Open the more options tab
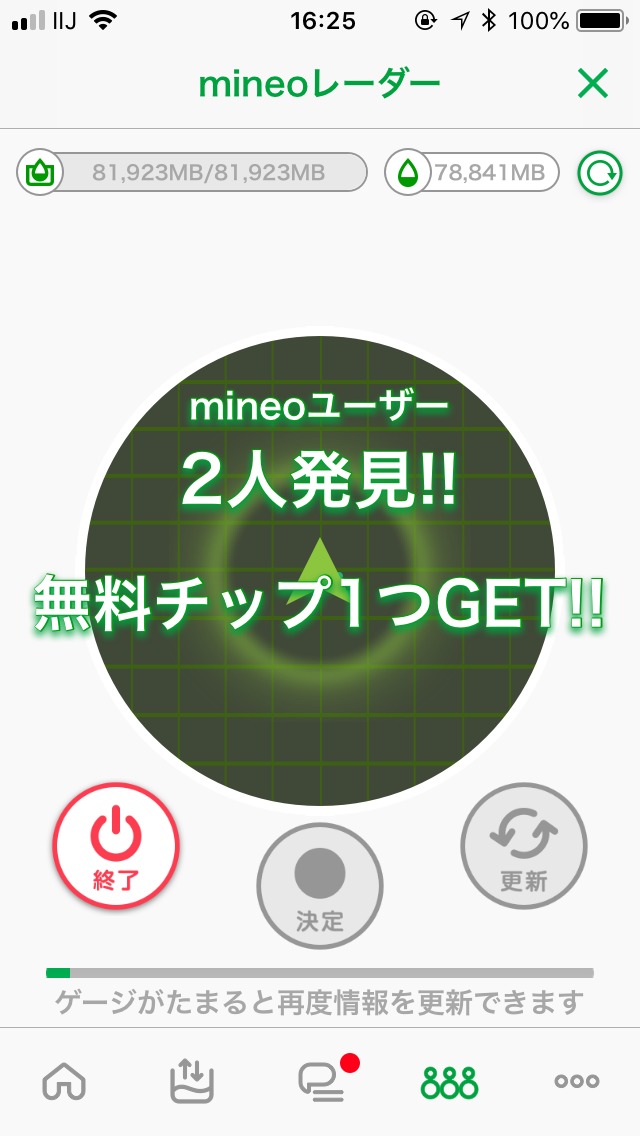This screenshot has height=1136, width=640. (x=577, y=1081)
